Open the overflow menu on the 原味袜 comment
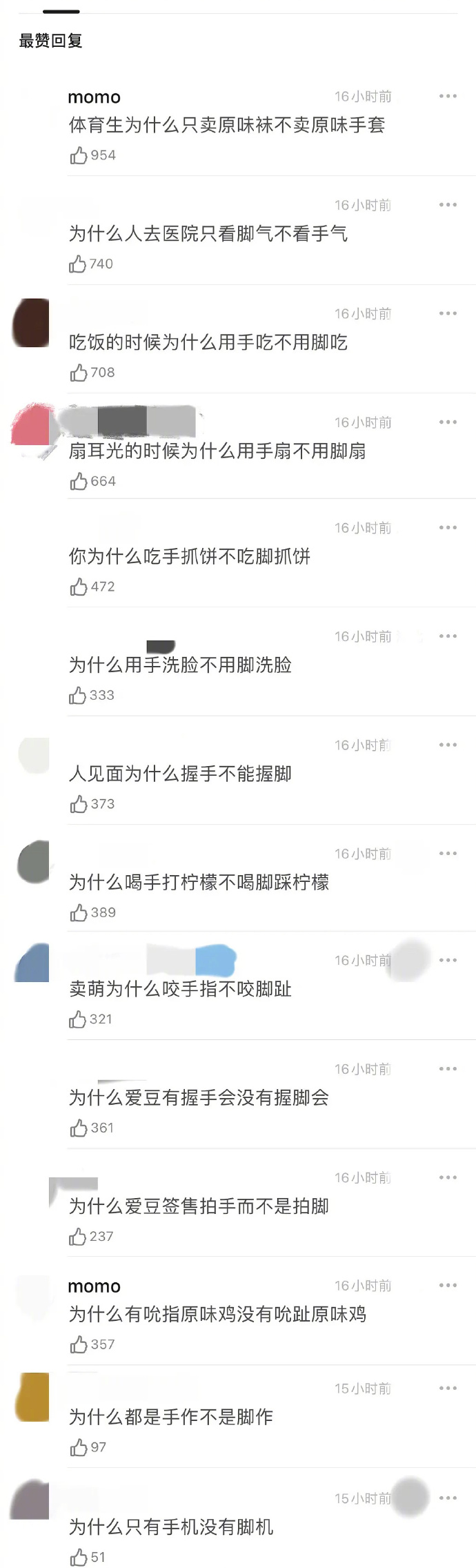This screenshot has width=476, height=1568. [x=448, y=96]
